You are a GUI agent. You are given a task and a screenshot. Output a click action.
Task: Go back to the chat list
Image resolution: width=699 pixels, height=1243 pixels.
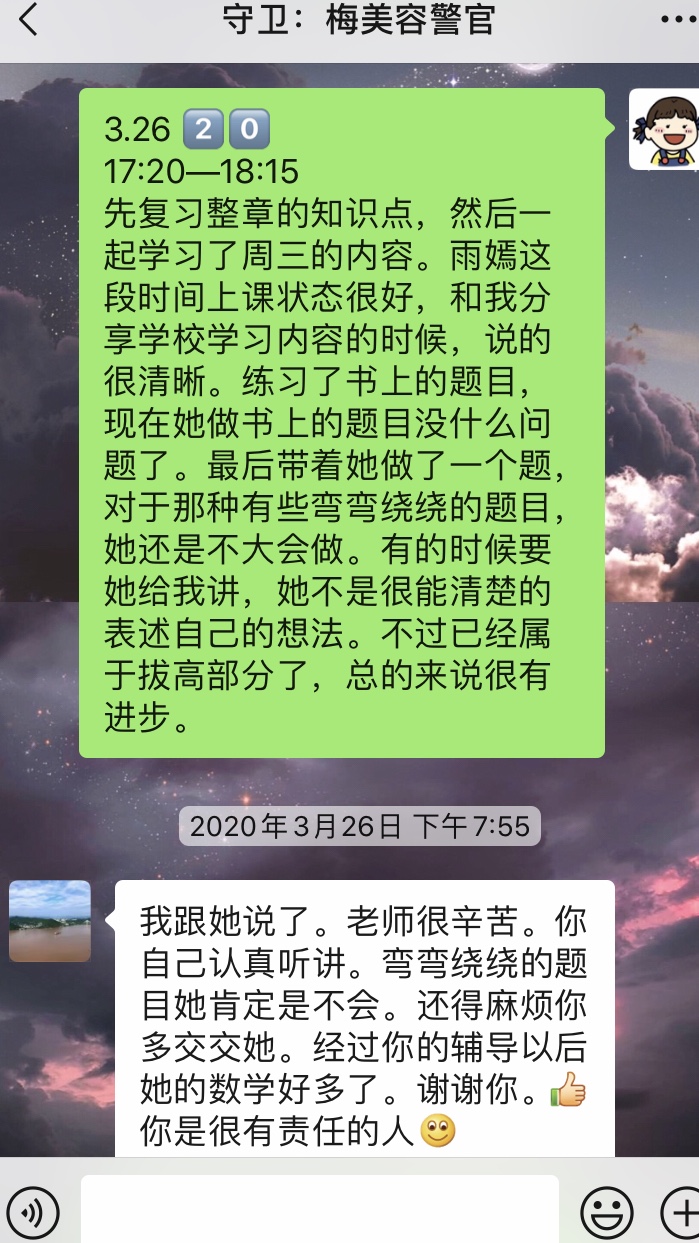[28, 20]
